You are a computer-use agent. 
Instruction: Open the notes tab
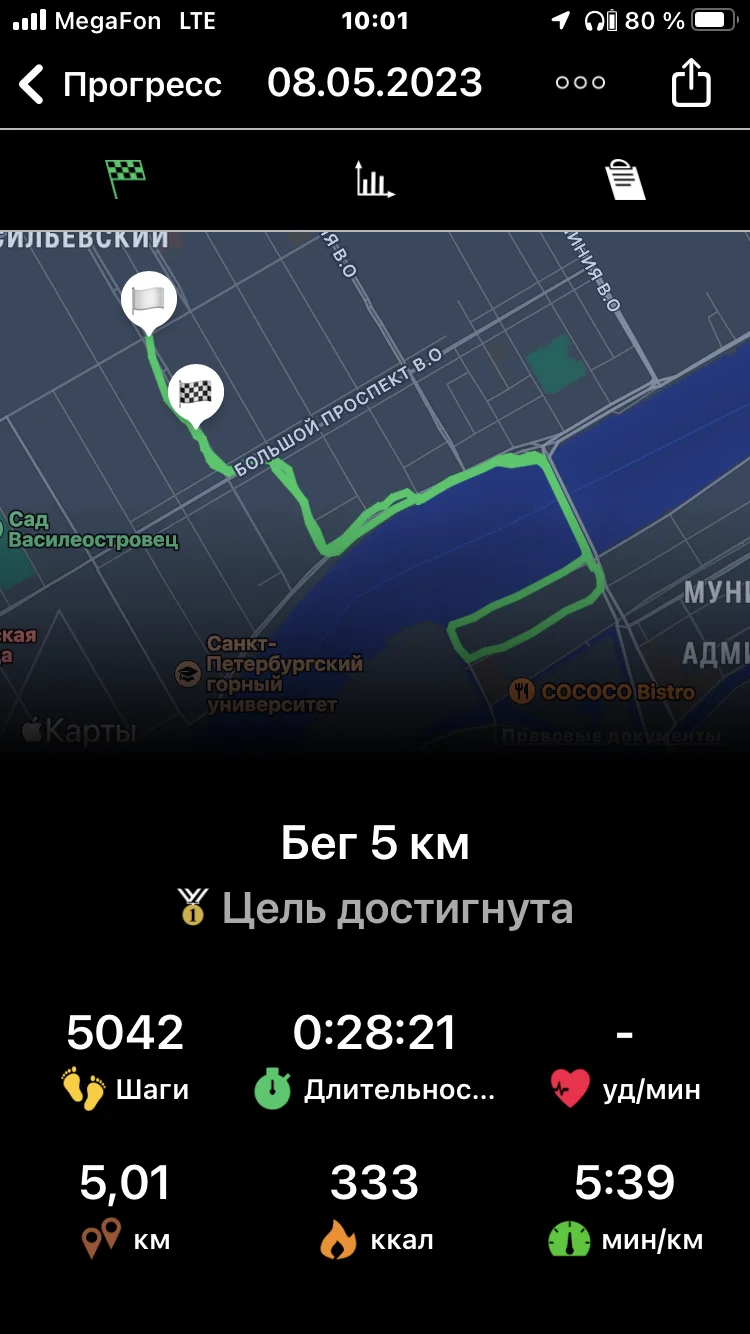(625, 180)
